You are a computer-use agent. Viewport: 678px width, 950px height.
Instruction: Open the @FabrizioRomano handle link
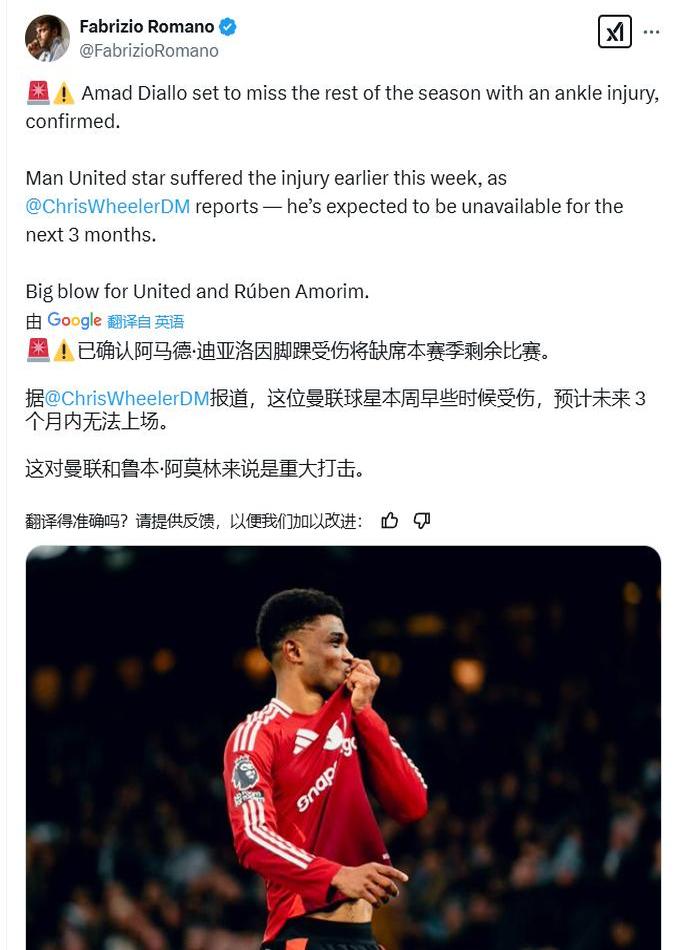(149, 50)
